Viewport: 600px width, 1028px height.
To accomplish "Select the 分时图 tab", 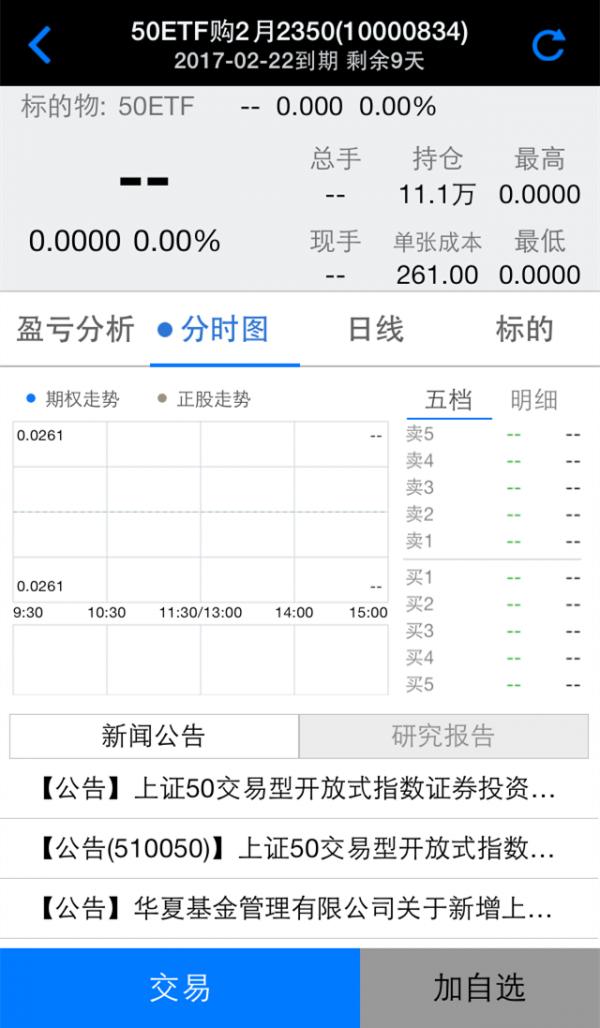I will click(224, 330).
